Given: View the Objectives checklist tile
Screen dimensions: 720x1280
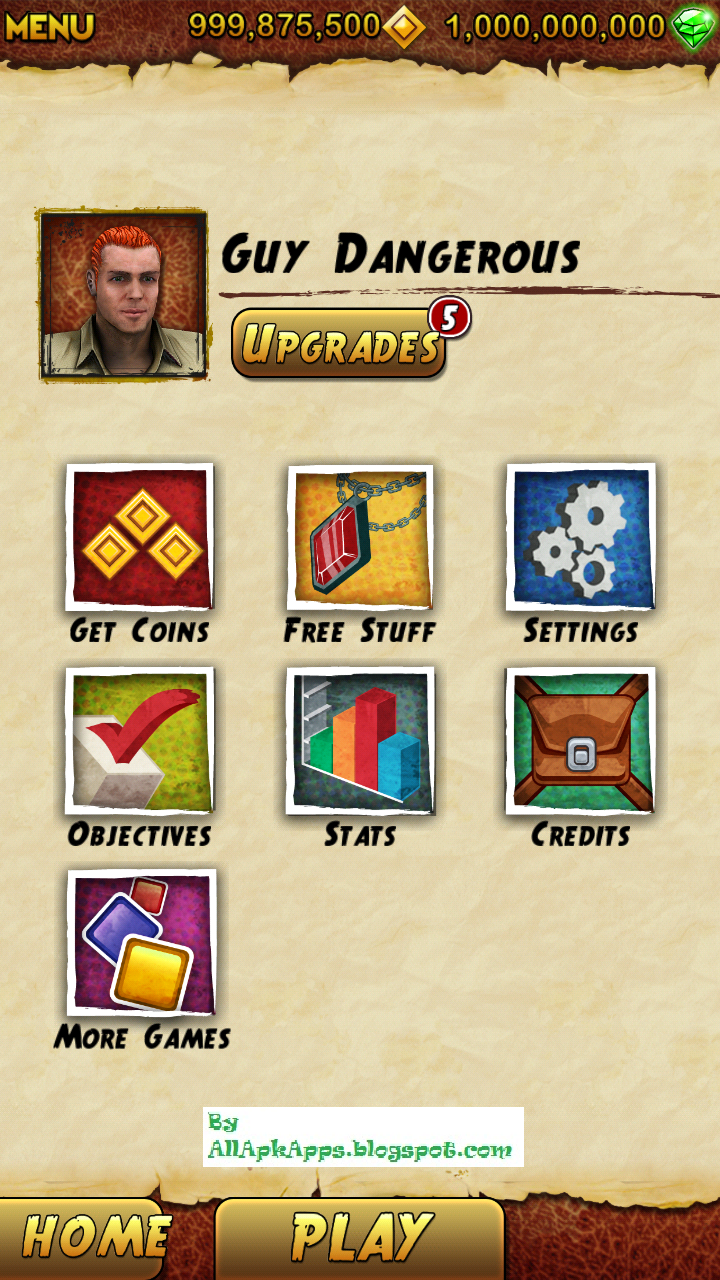Looking at the screenshot, I should tap(140, 741).
